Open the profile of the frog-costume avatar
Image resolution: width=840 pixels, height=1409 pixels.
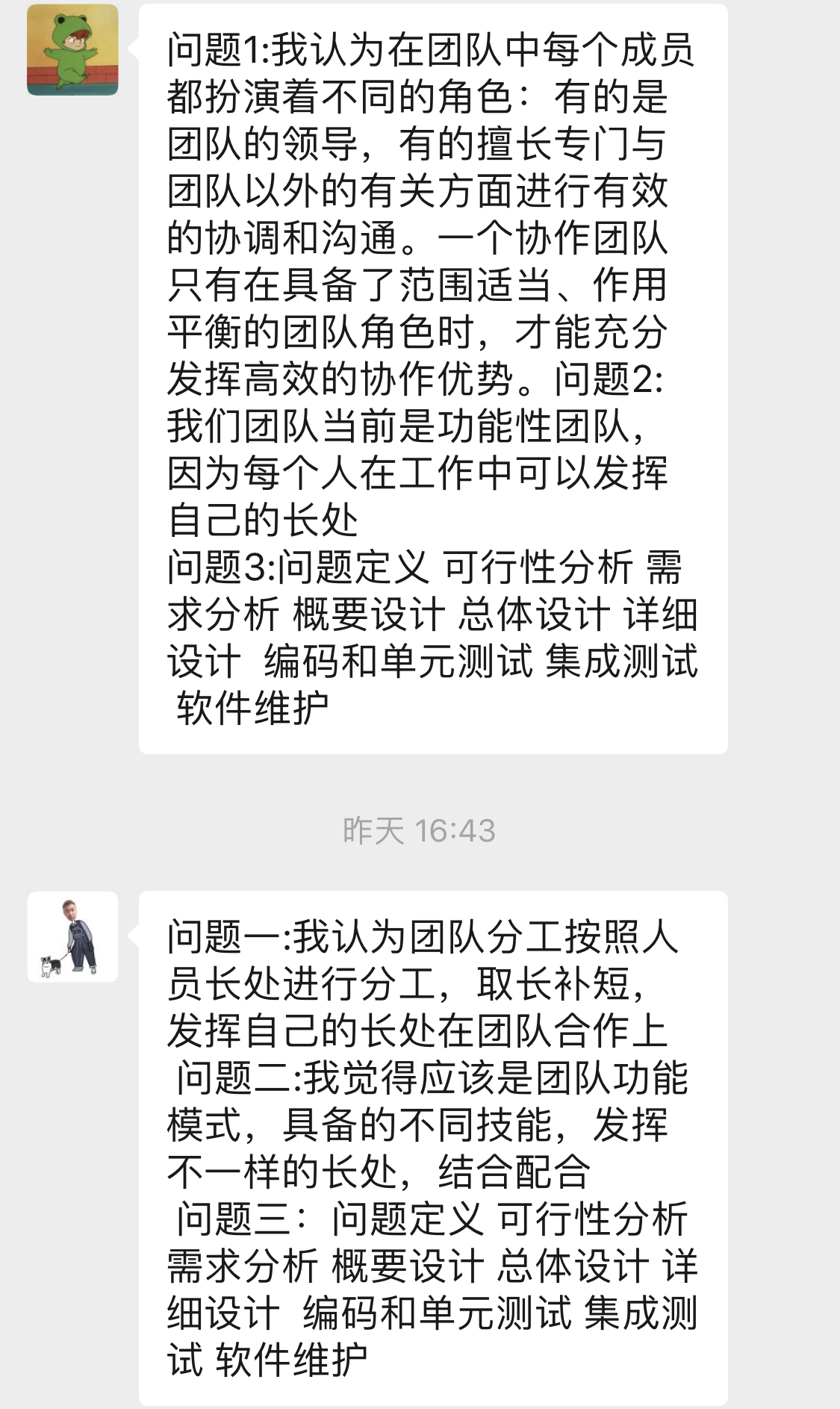[x=72, y=50]
